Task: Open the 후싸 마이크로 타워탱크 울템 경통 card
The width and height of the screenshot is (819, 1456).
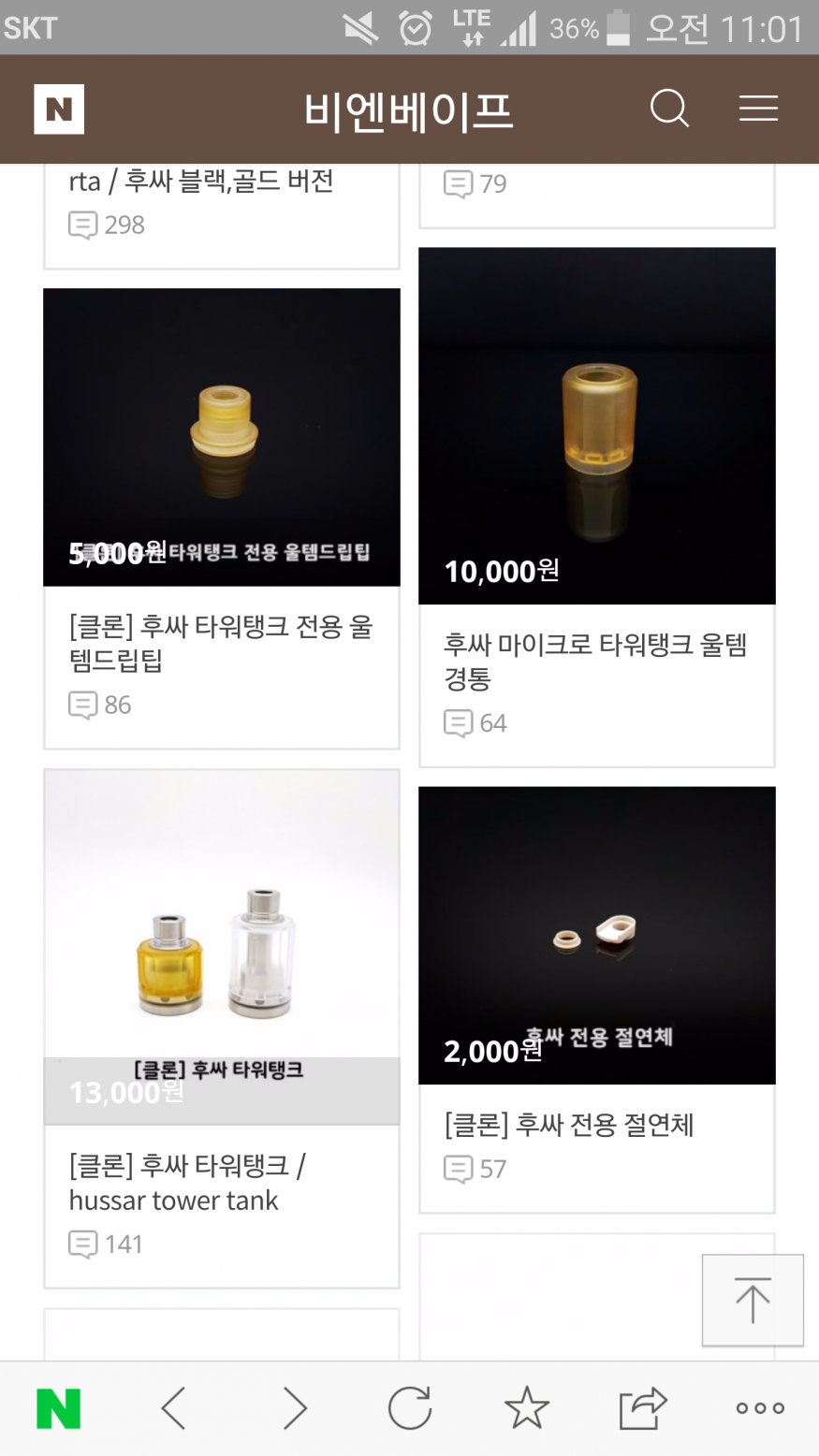Action: click(x=597, y=507)
